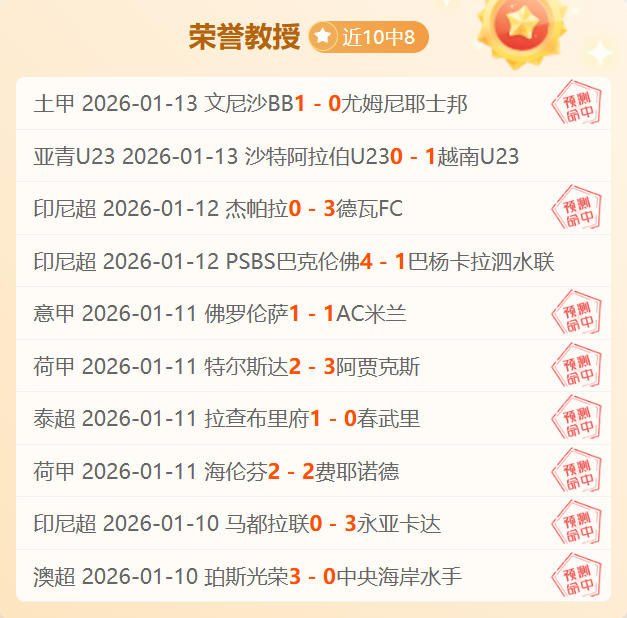Select the PSBS巴克伦佛 vs 巴杨卡拉泗水联 row
Screen dimensions: 627x618
tap(294, 262)
